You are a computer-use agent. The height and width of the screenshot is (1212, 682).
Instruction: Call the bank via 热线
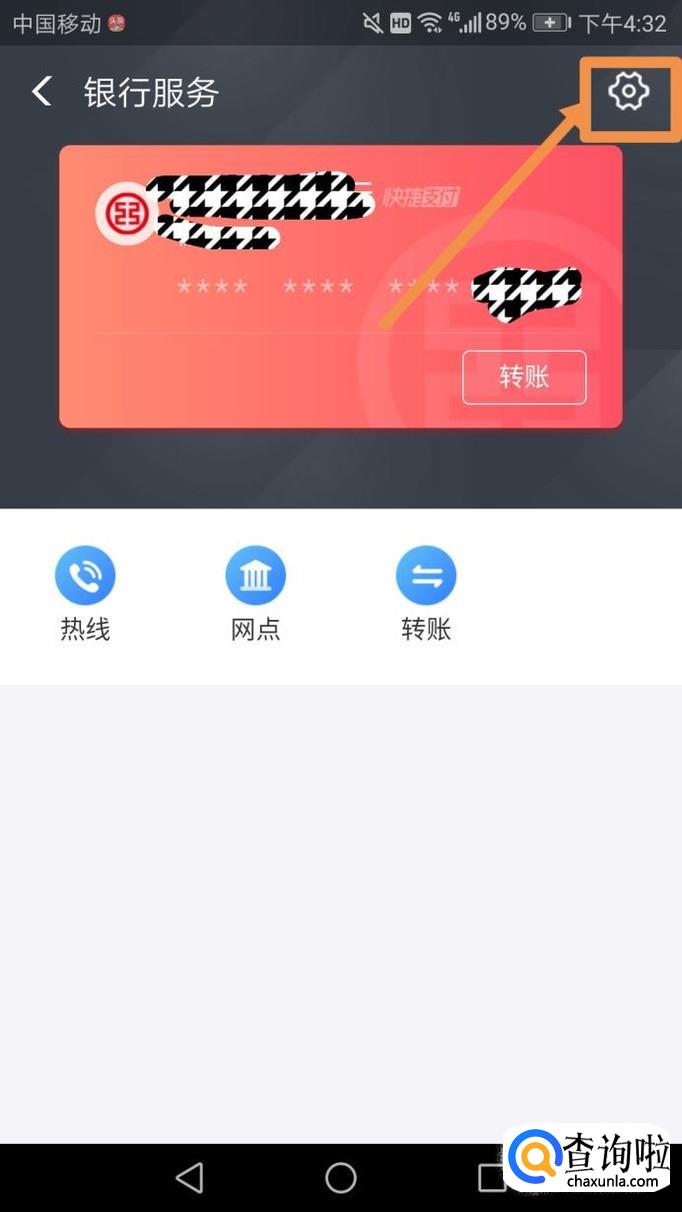pyautogui.click(x=85, y=594)
